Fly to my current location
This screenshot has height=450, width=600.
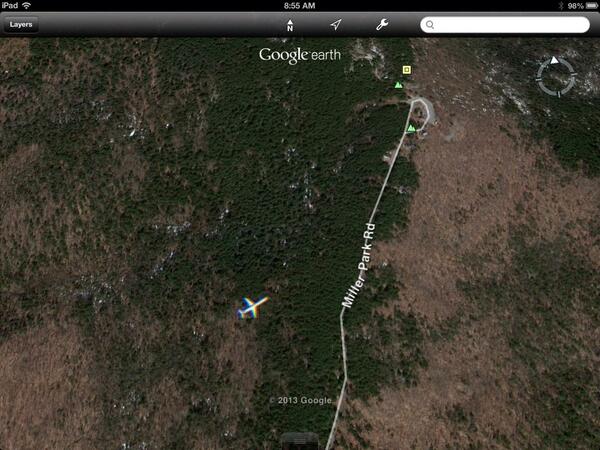336,24
